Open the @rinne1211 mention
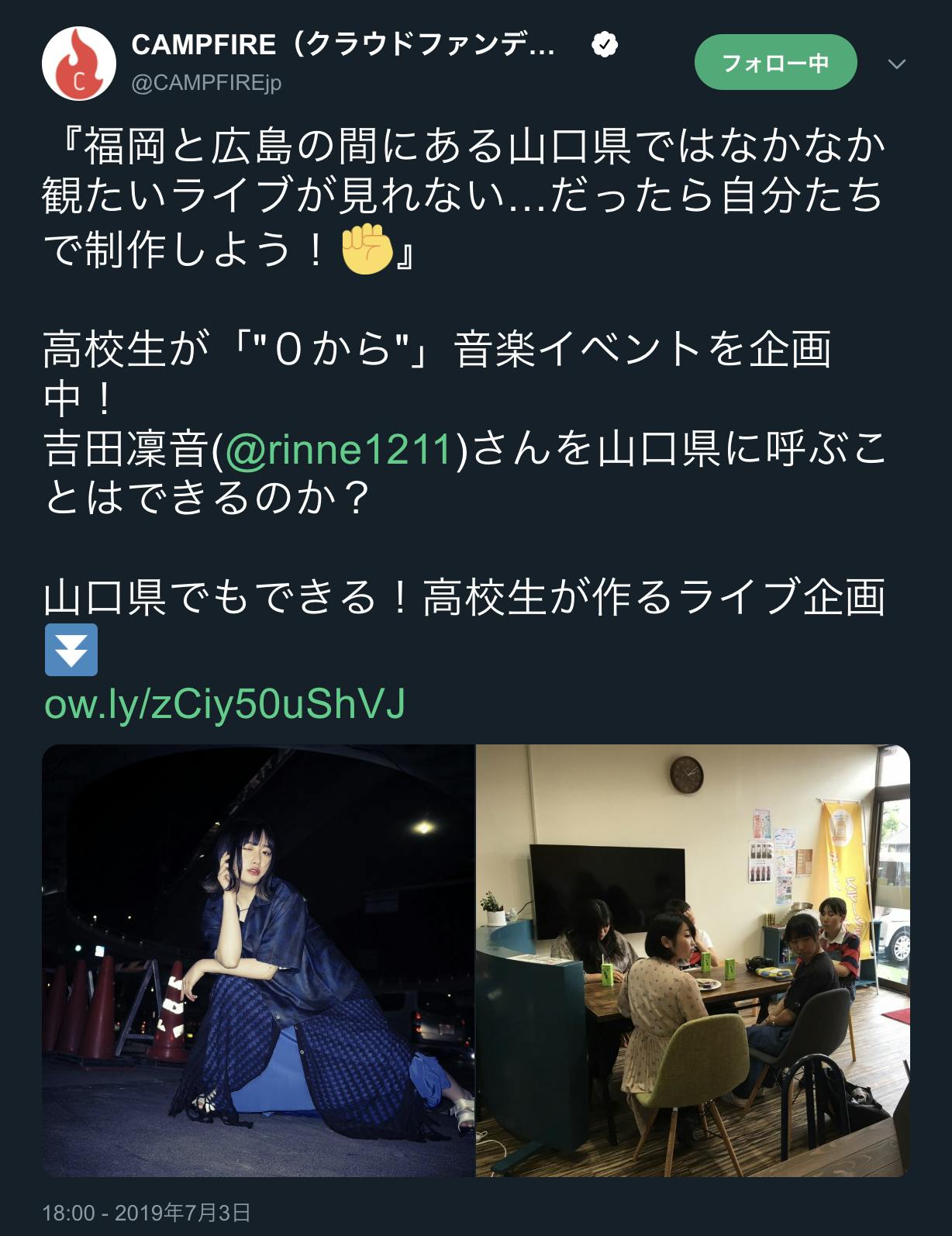 340,450
